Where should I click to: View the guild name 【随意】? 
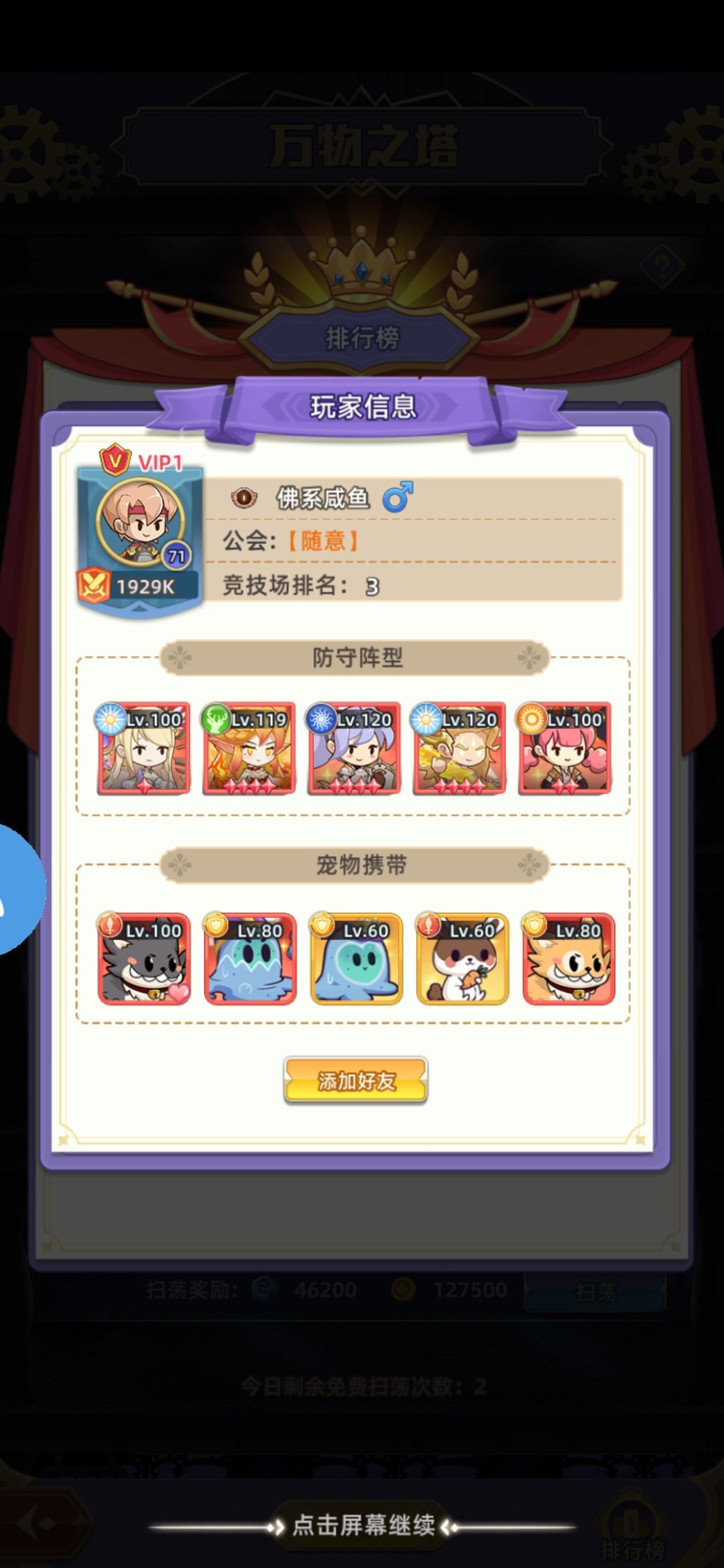323,540
